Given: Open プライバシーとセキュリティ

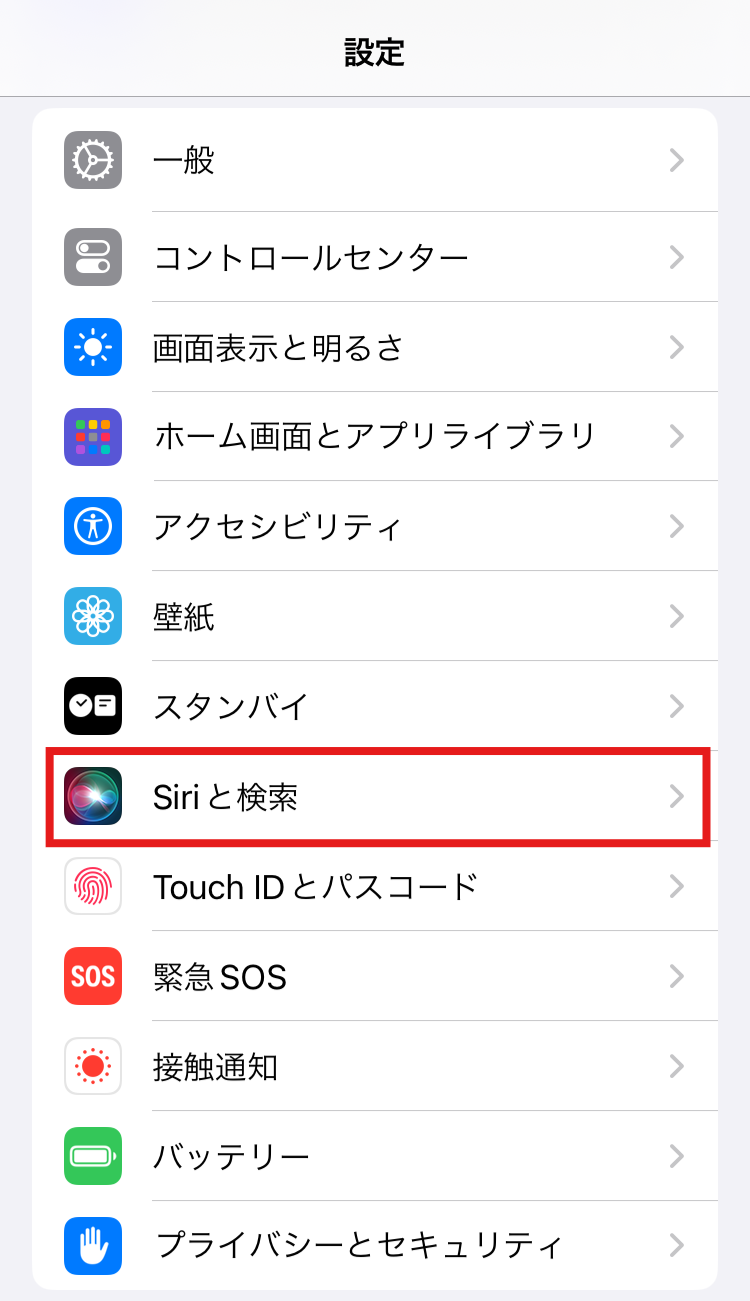Looking at the screenshot, I should coord(375,1245).
